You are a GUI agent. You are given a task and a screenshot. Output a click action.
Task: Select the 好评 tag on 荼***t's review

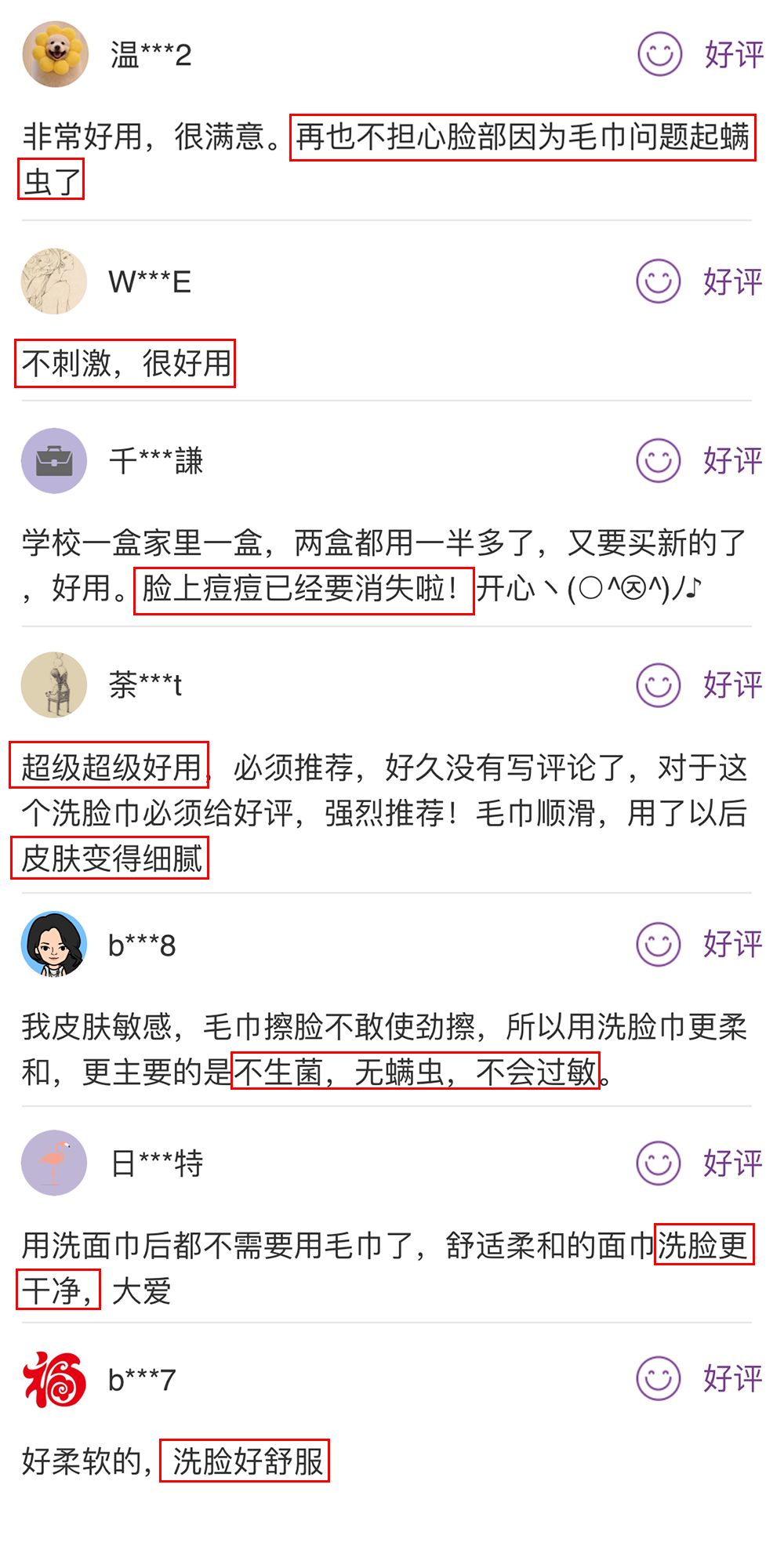pos(731,686)
